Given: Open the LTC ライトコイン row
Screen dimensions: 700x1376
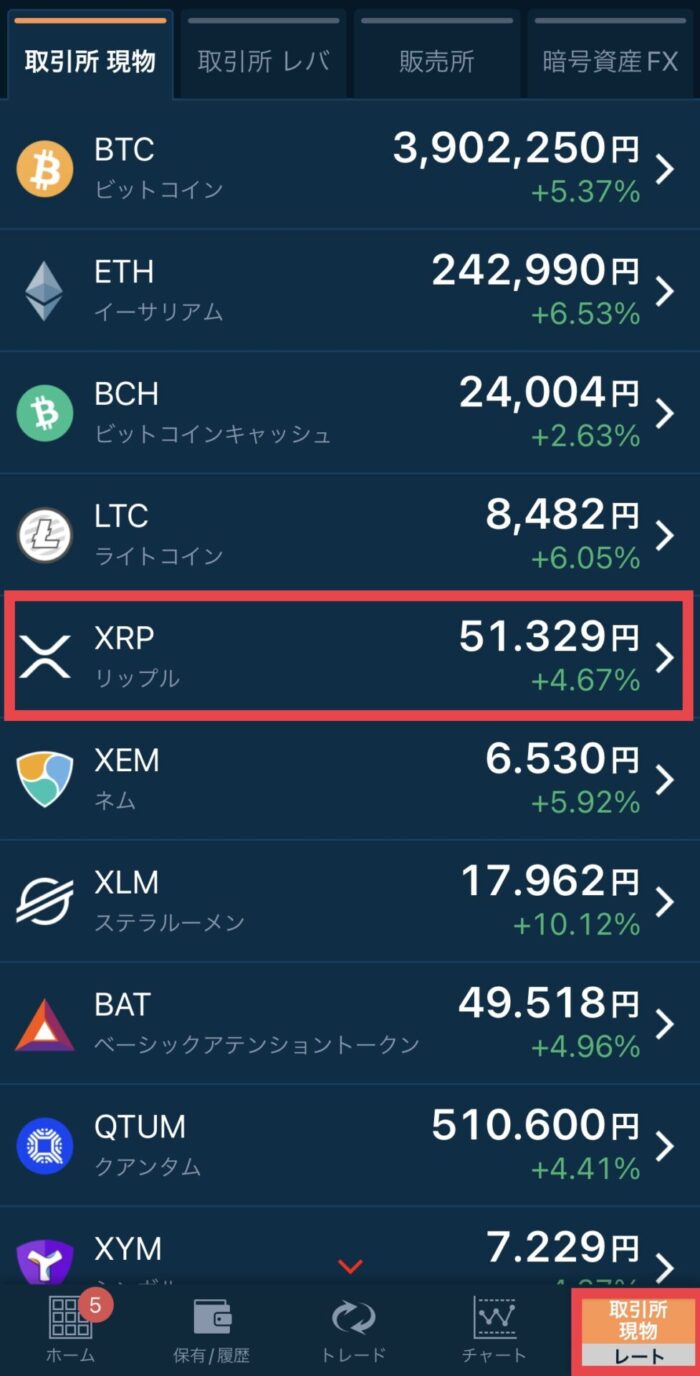Looking at the screenshot, I should point(350,534).
